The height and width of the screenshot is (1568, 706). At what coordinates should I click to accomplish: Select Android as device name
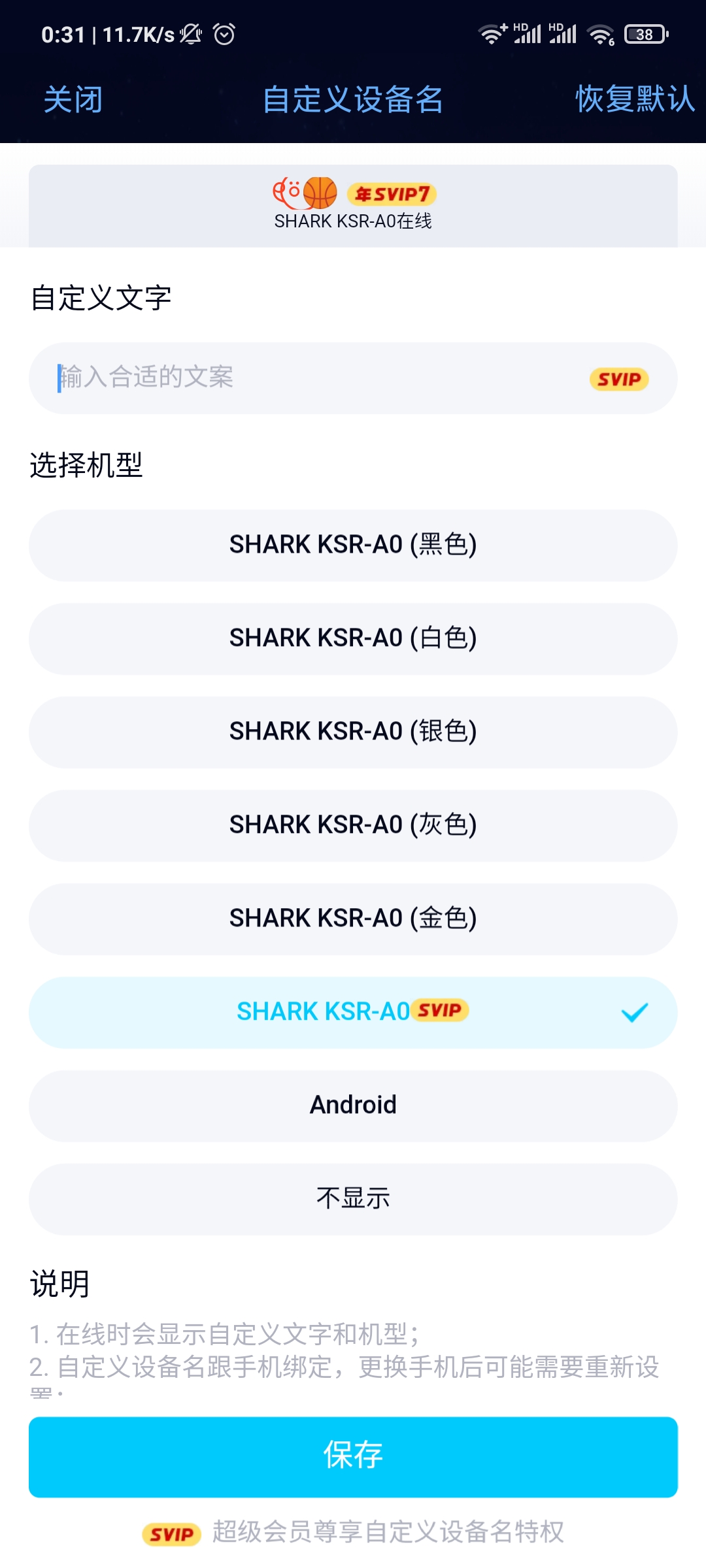click(x=353, y=1106)
